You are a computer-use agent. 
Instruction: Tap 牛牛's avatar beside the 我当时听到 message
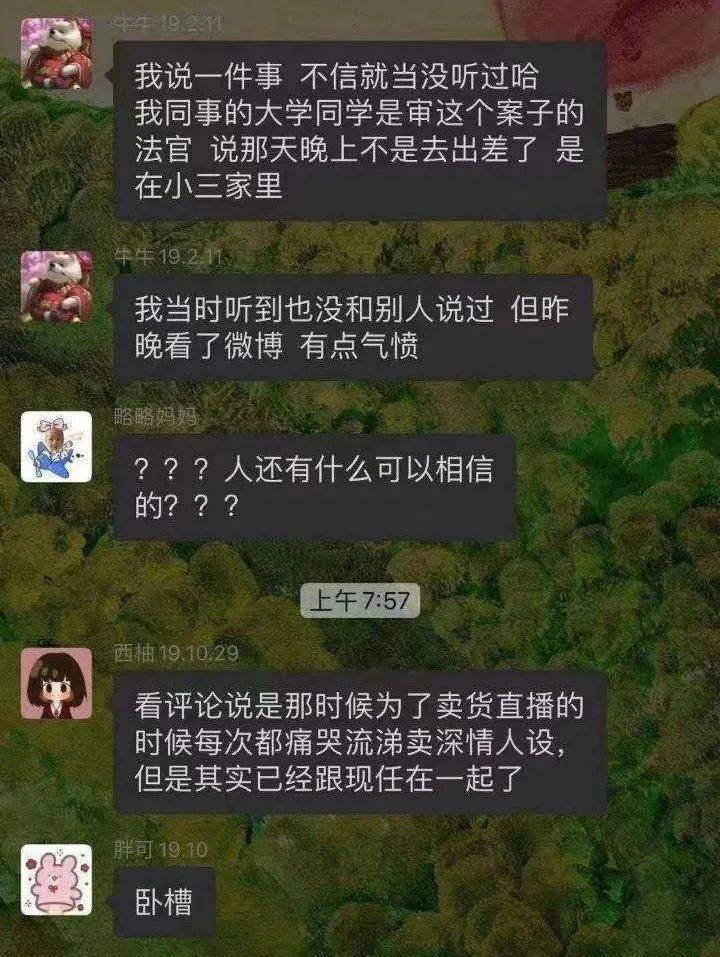pos(57,287)
